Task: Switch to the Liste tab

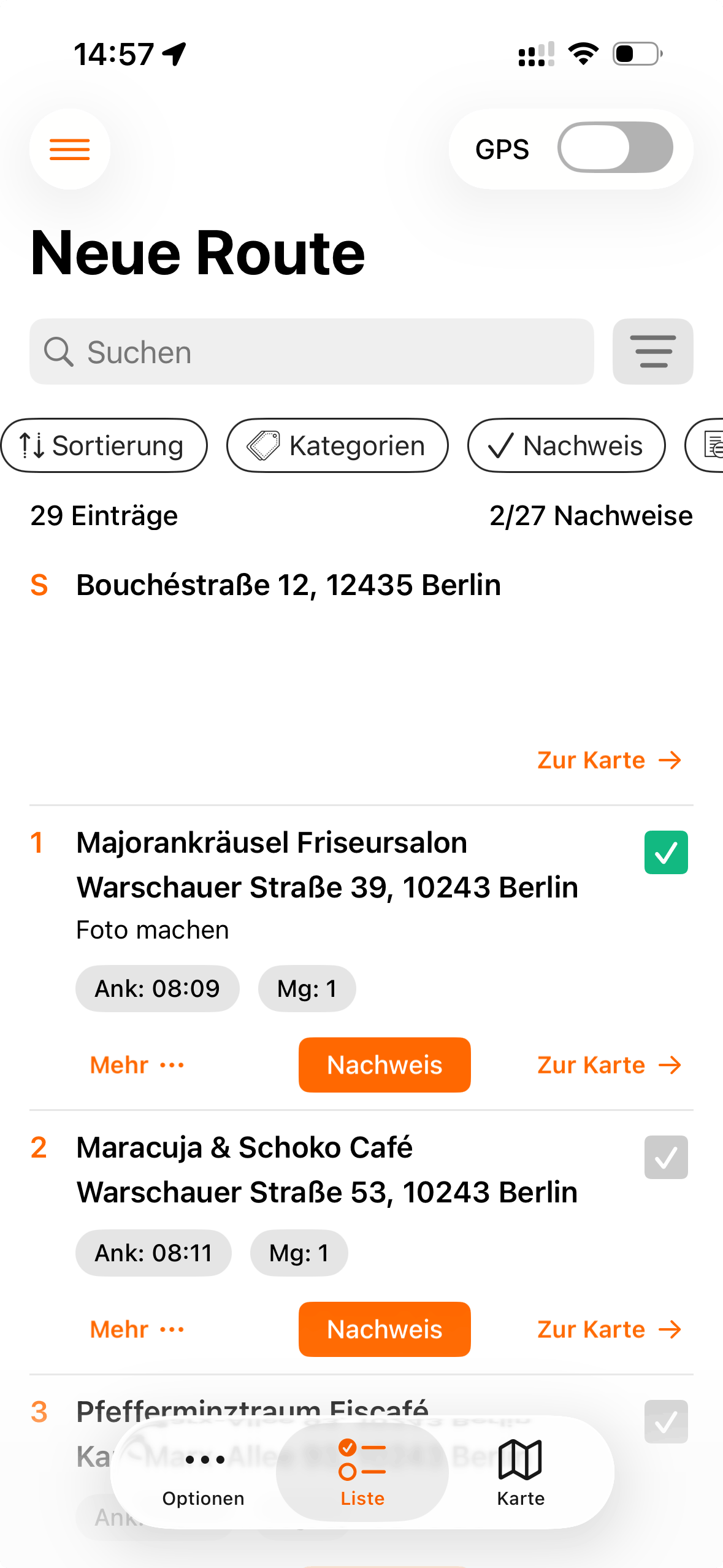Action: point(362,1472)
